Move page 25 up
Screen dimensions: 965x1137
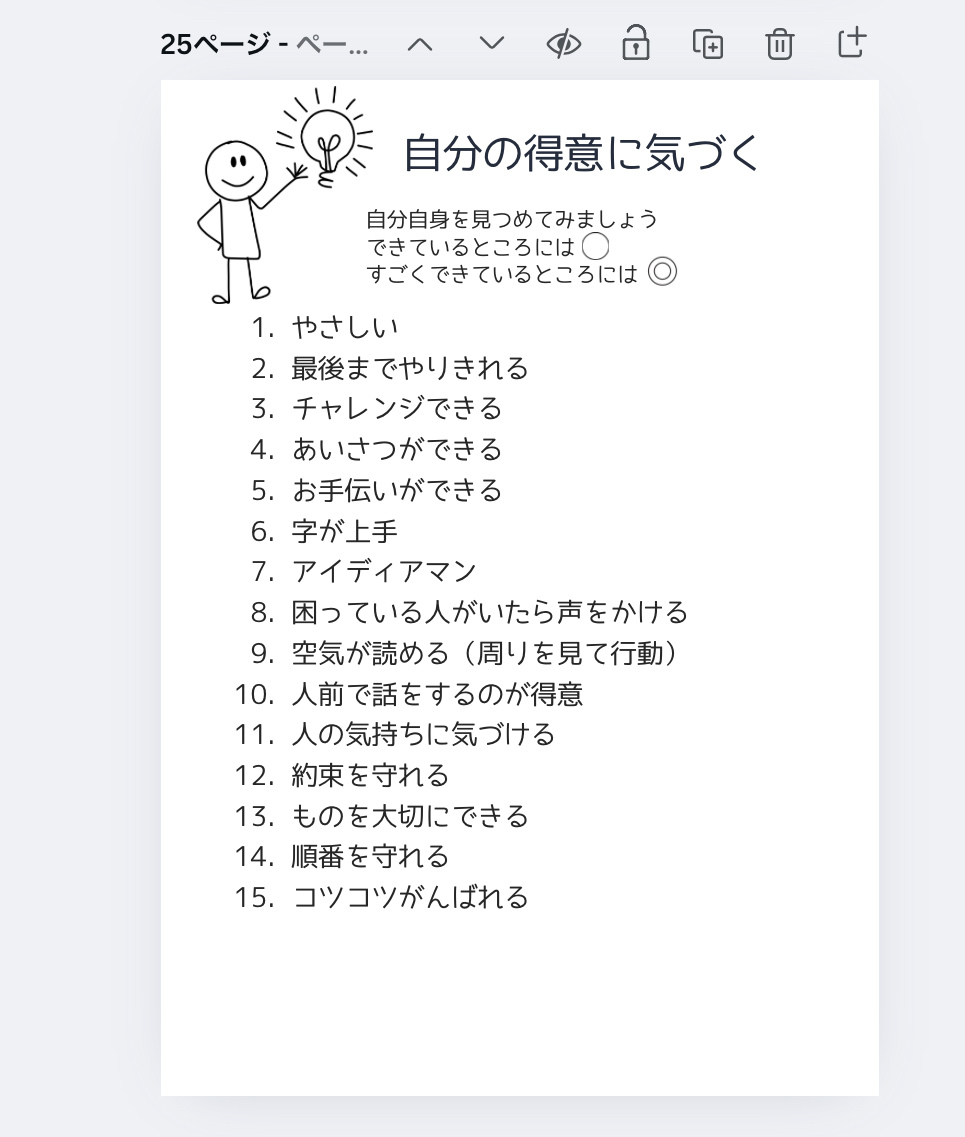pos(420,44)
